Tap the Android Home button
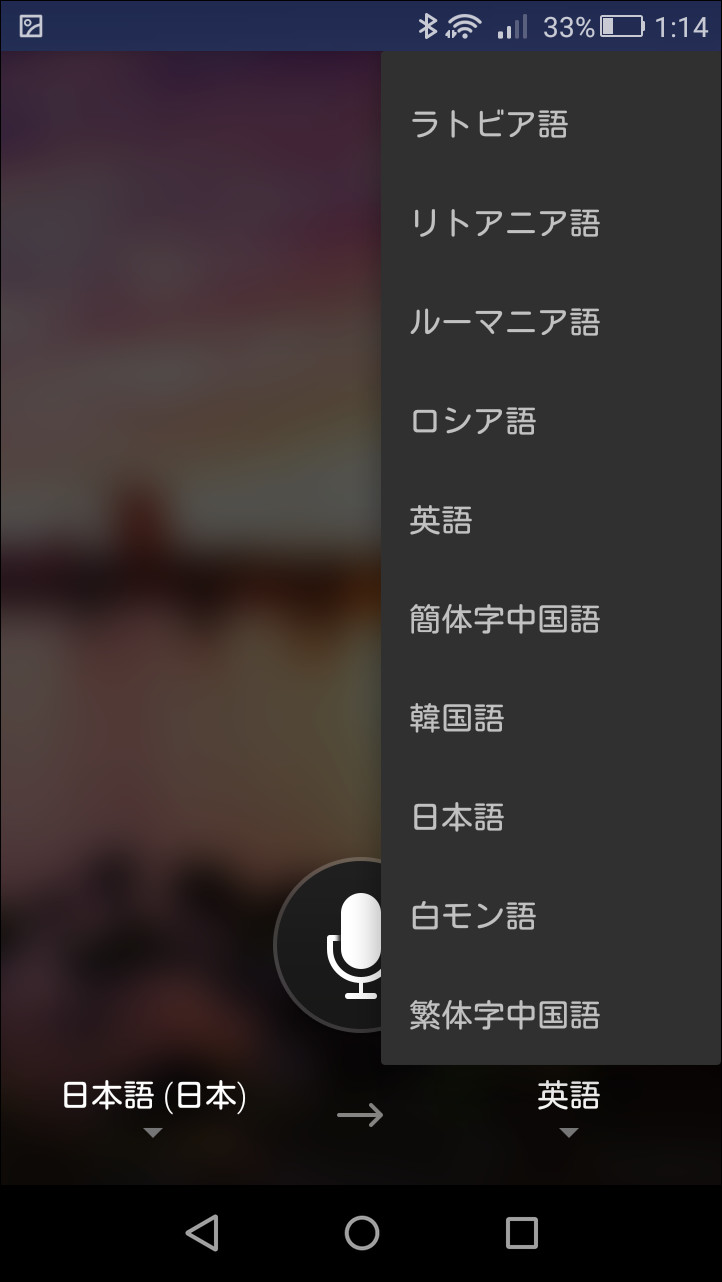 [361, 1233]
